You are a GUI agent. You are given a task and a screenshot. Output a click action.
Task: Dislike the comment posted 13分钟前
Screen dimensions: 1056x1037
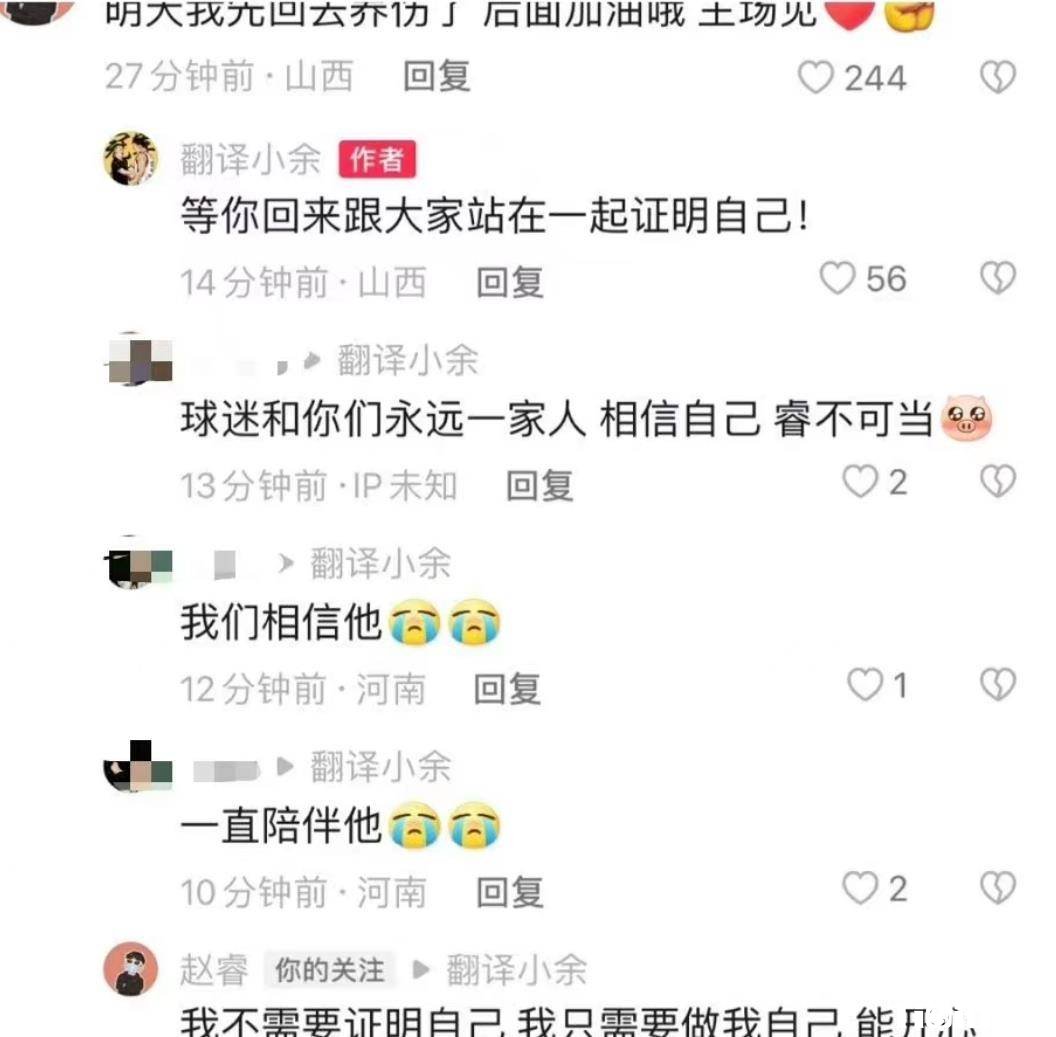point(997,483)
